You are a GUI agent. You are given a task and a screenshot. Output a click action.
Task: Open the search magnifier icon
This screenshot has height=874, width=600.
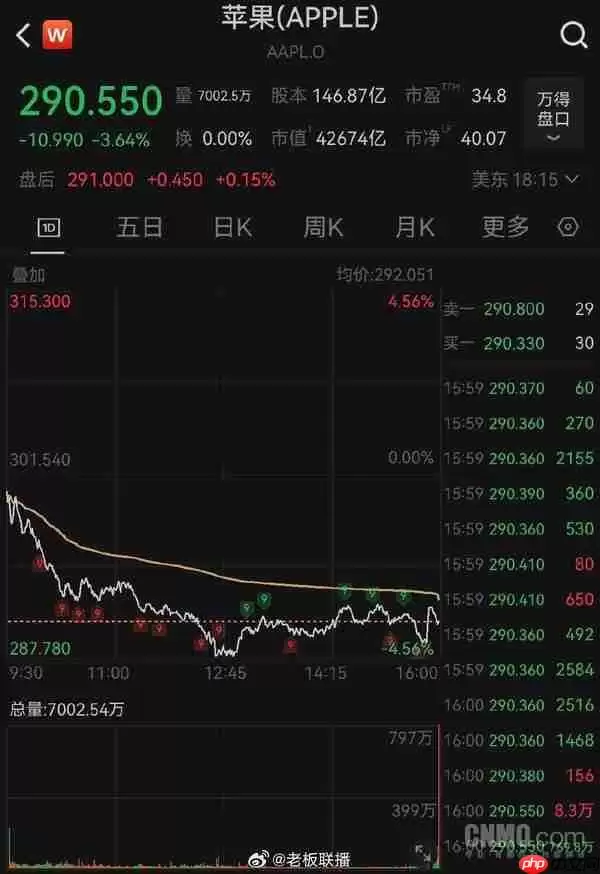[x=574, y=35]
